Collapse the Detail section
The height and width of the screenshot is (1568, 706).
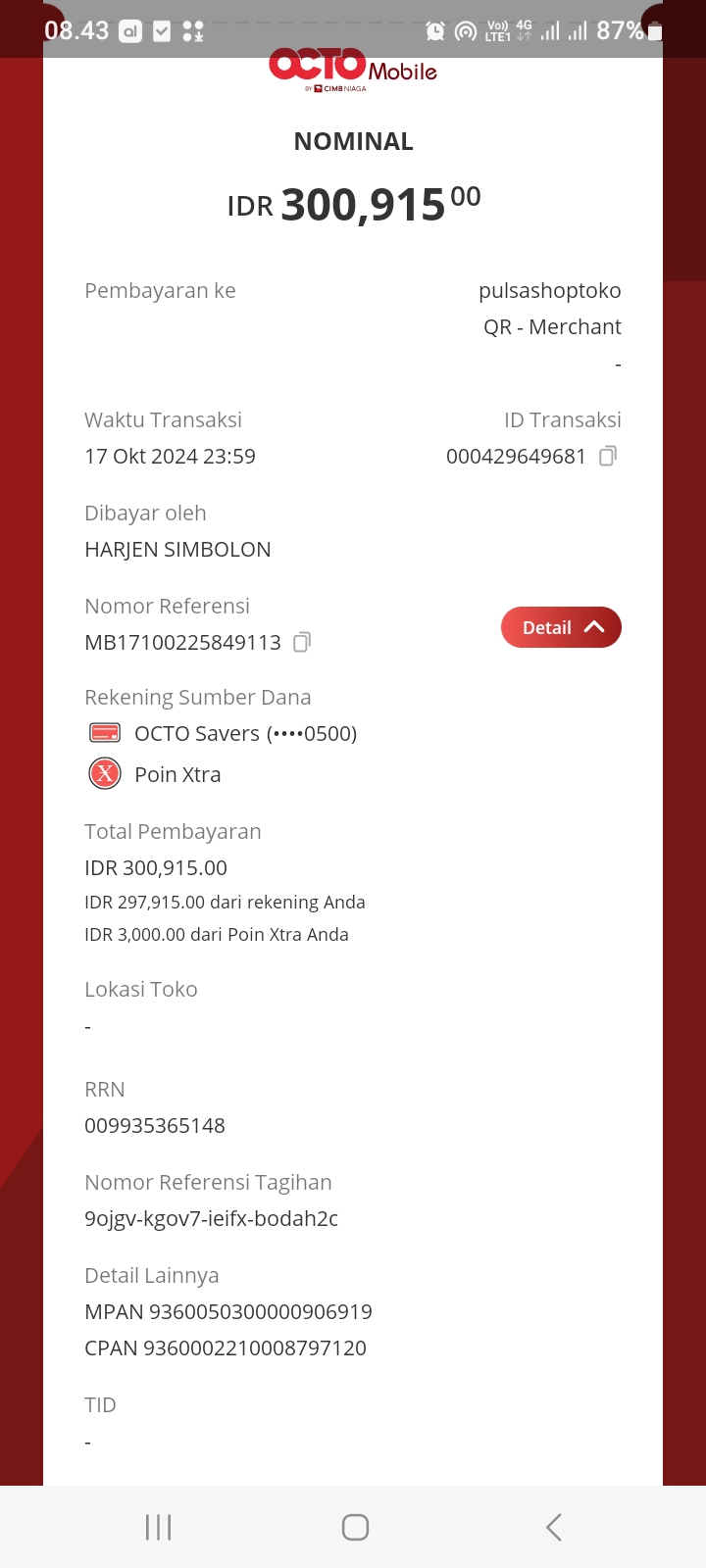click(x=561, y=627)
